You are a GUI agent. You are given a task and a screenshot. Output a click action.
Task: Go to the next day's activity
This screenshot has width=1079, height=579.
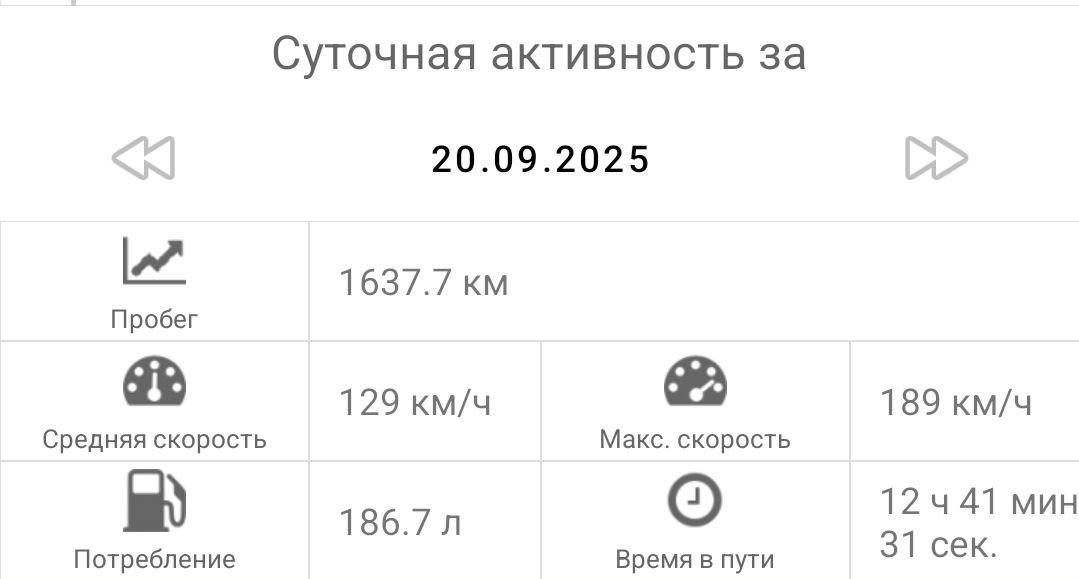(x=936, y=158)
